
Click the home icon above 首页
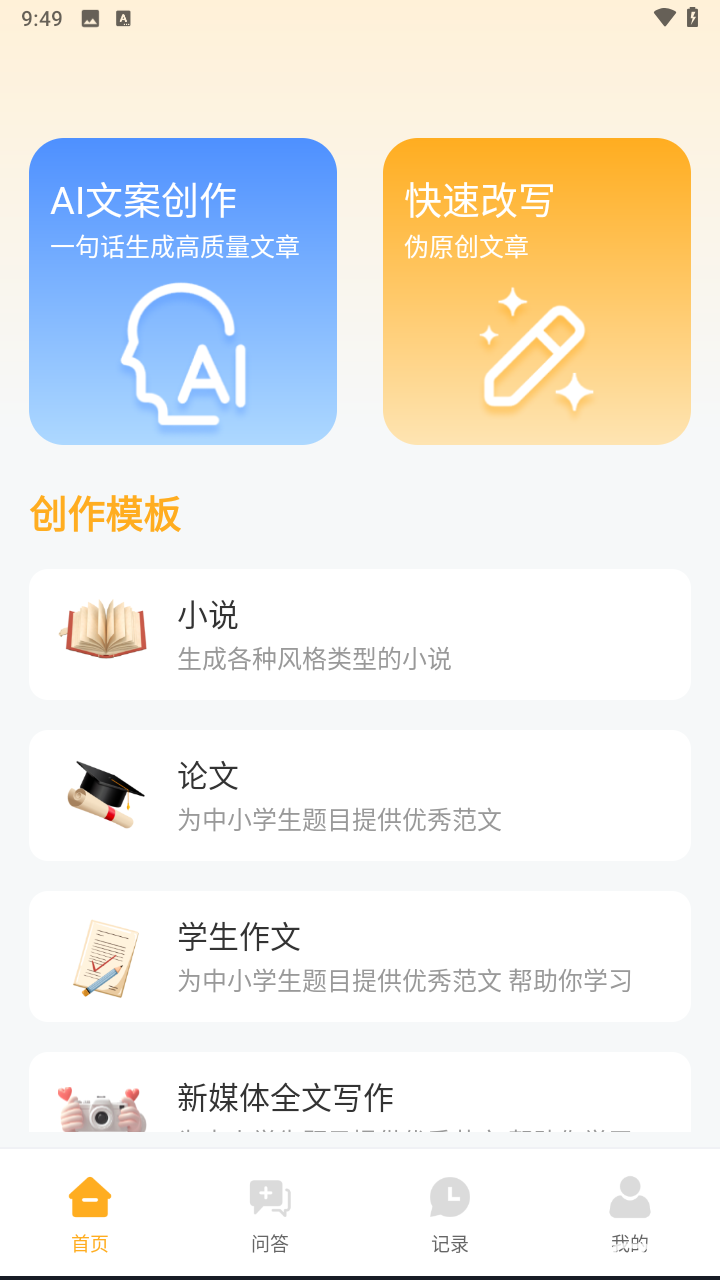(89, 1195)
